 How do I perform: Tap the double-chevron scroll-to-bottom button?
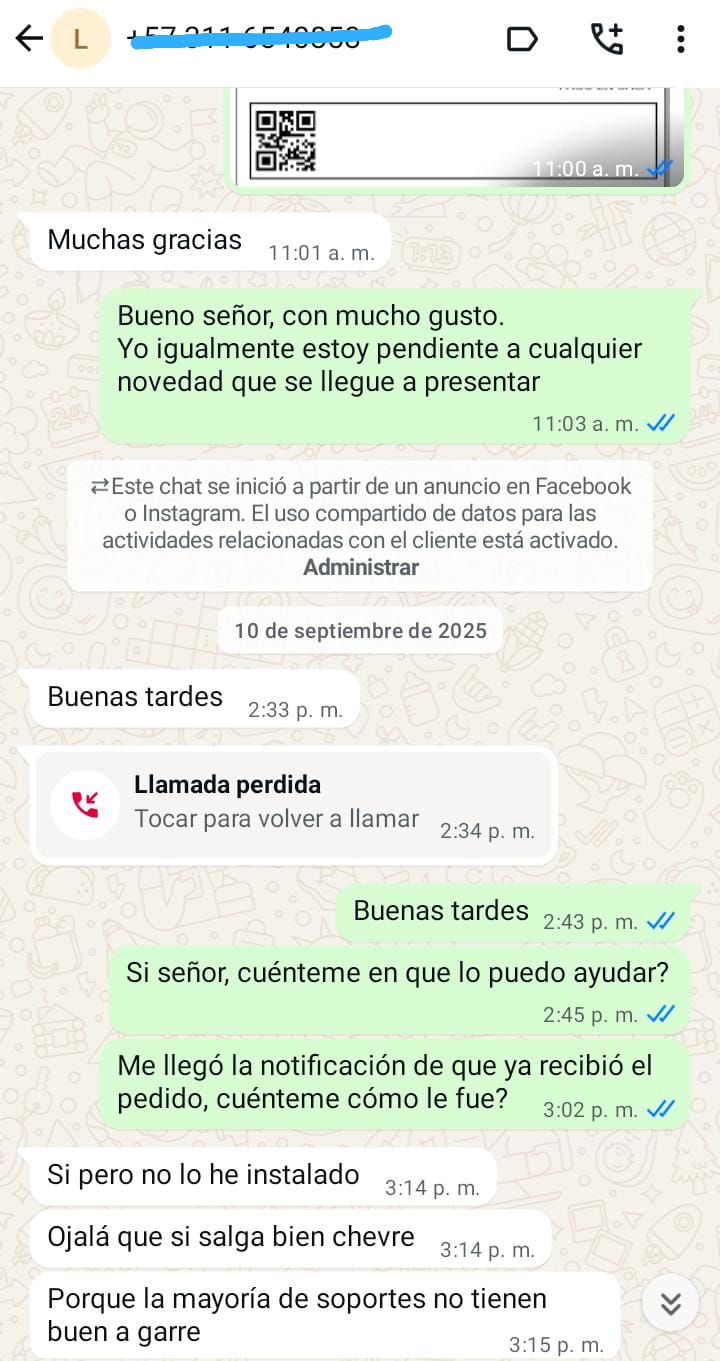(x=670, y=1304)
